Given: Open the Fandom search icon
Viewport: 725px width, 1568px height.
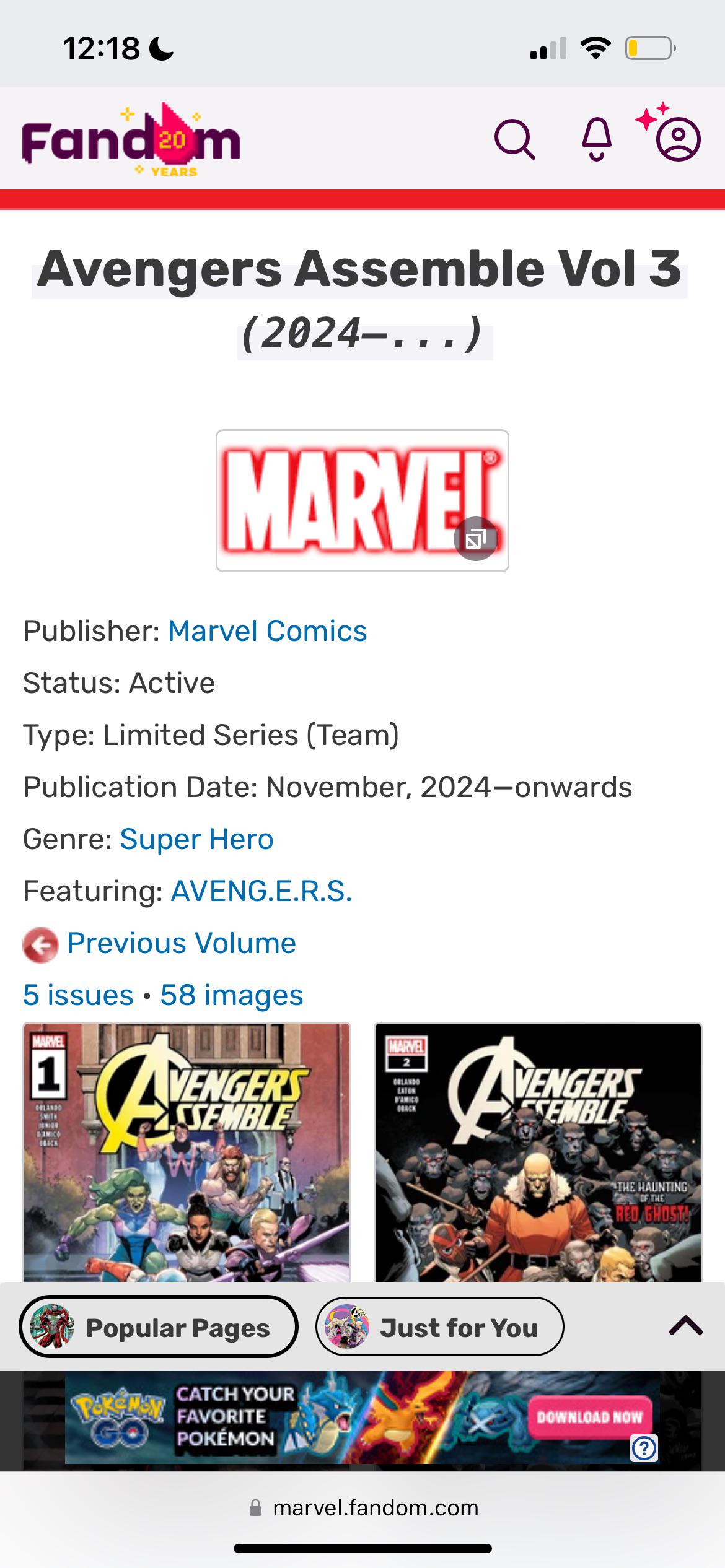Looking at the screenshot, I should point(514,140).
